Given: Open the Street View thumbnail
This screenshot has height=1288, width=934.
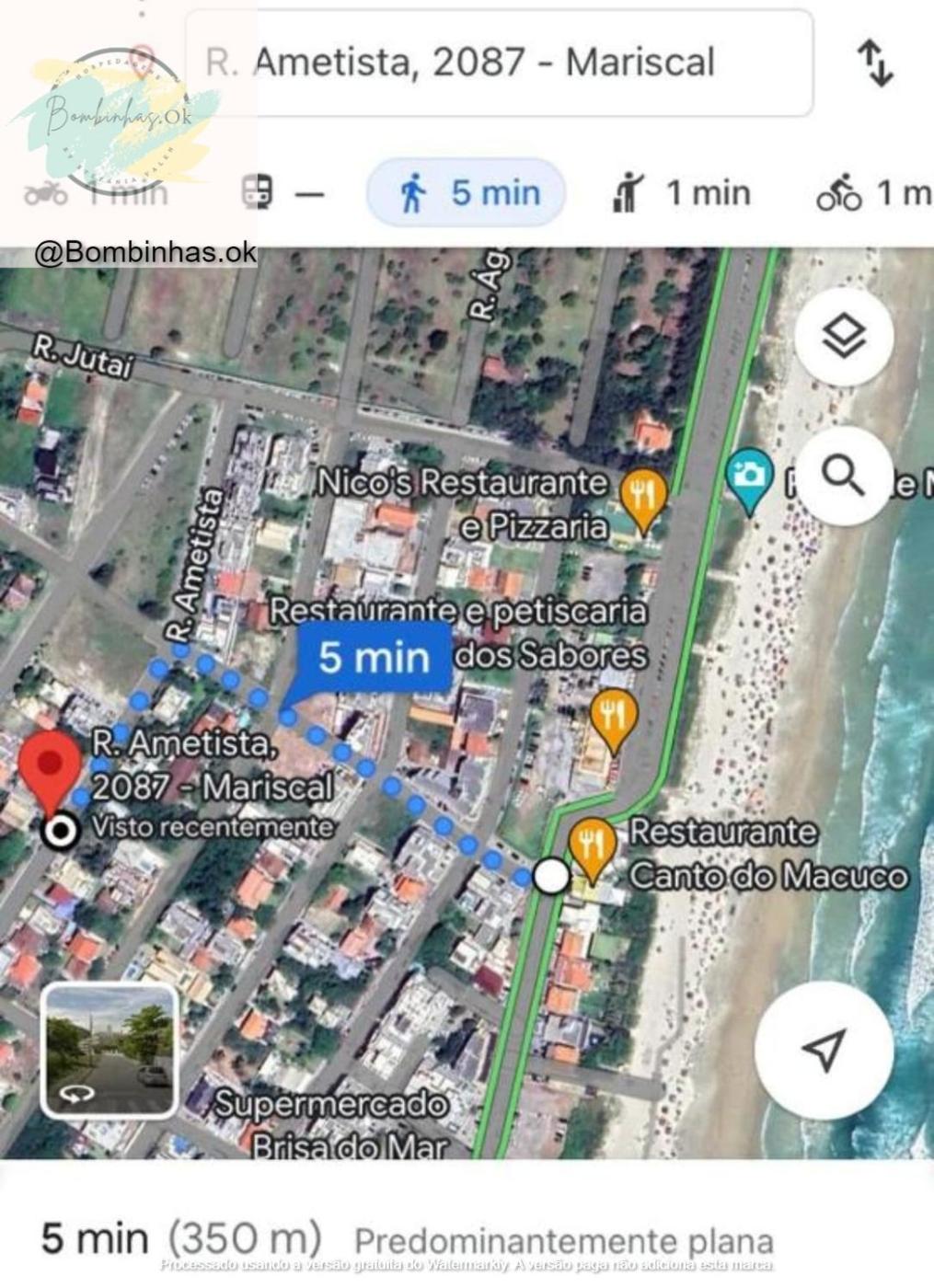Looking at the screenshot, I should pyautogui.click(x=110, y=1050).
